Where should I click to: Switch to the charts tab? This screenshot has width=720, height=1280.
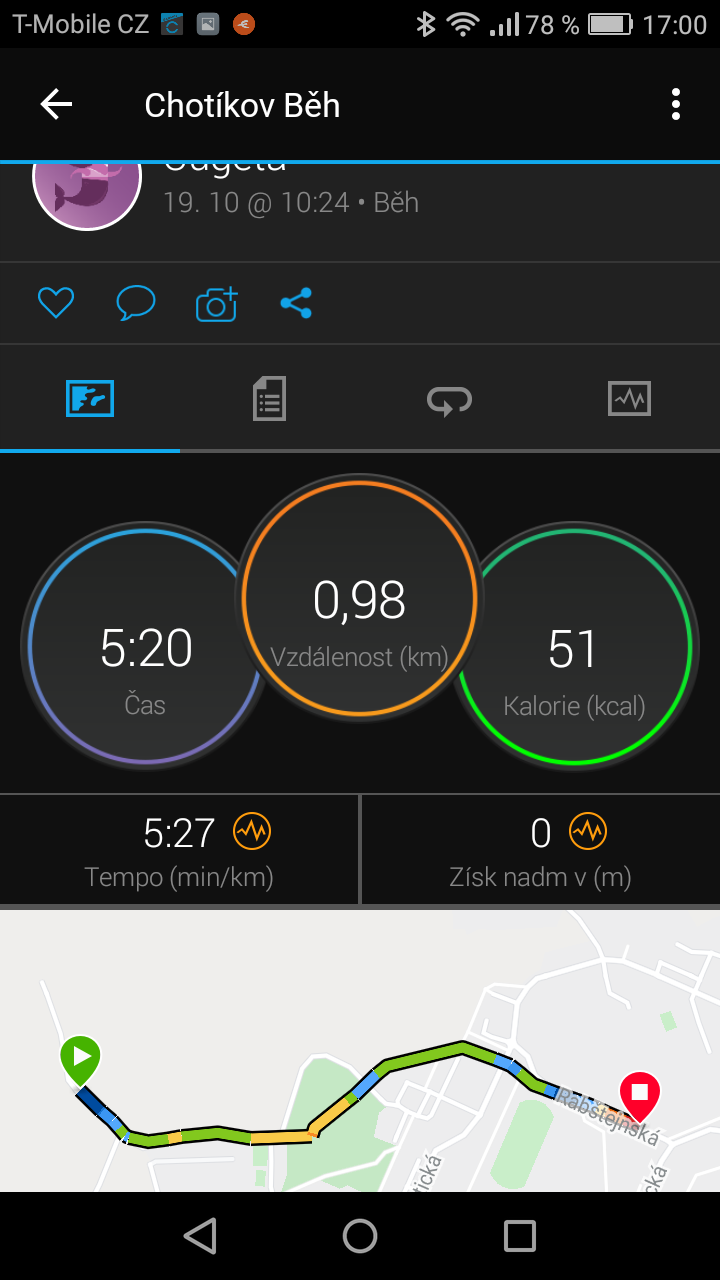(x=630, y=399)
